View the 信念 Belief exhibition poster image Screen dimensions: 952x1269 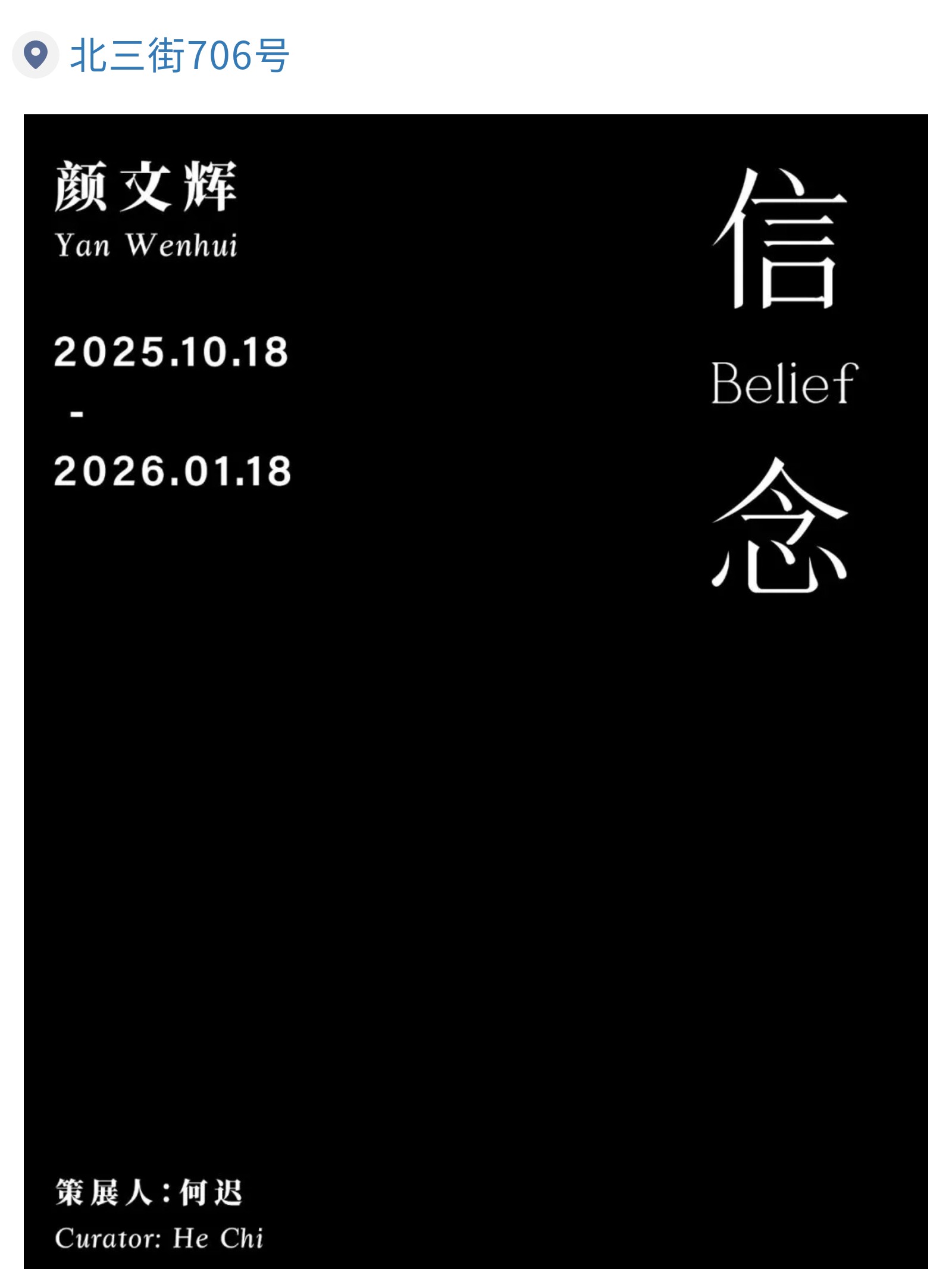476,690
